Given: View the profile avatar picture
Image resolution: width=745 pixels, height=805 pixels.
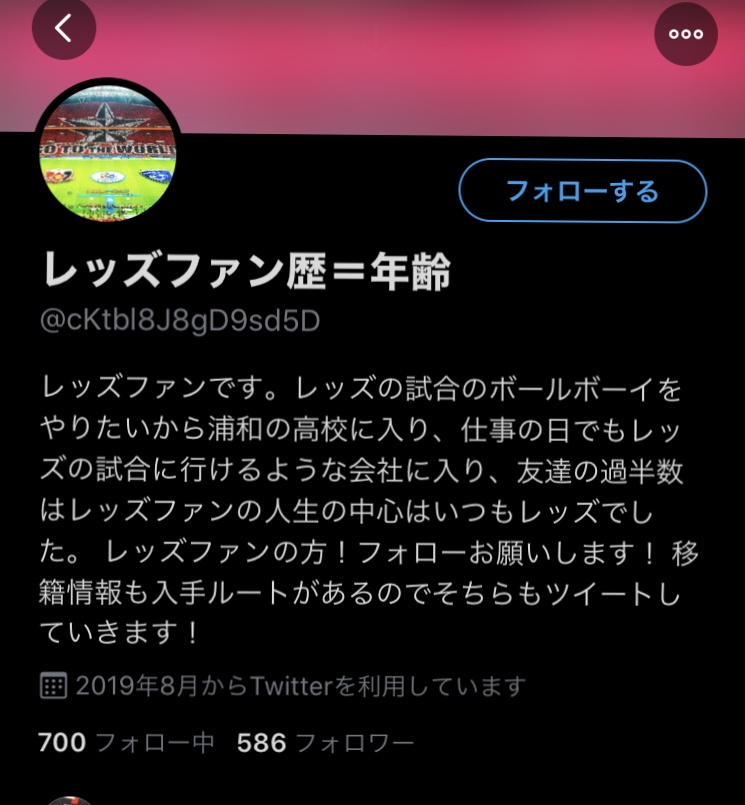Looking at the screenshot, I should 107,161.
